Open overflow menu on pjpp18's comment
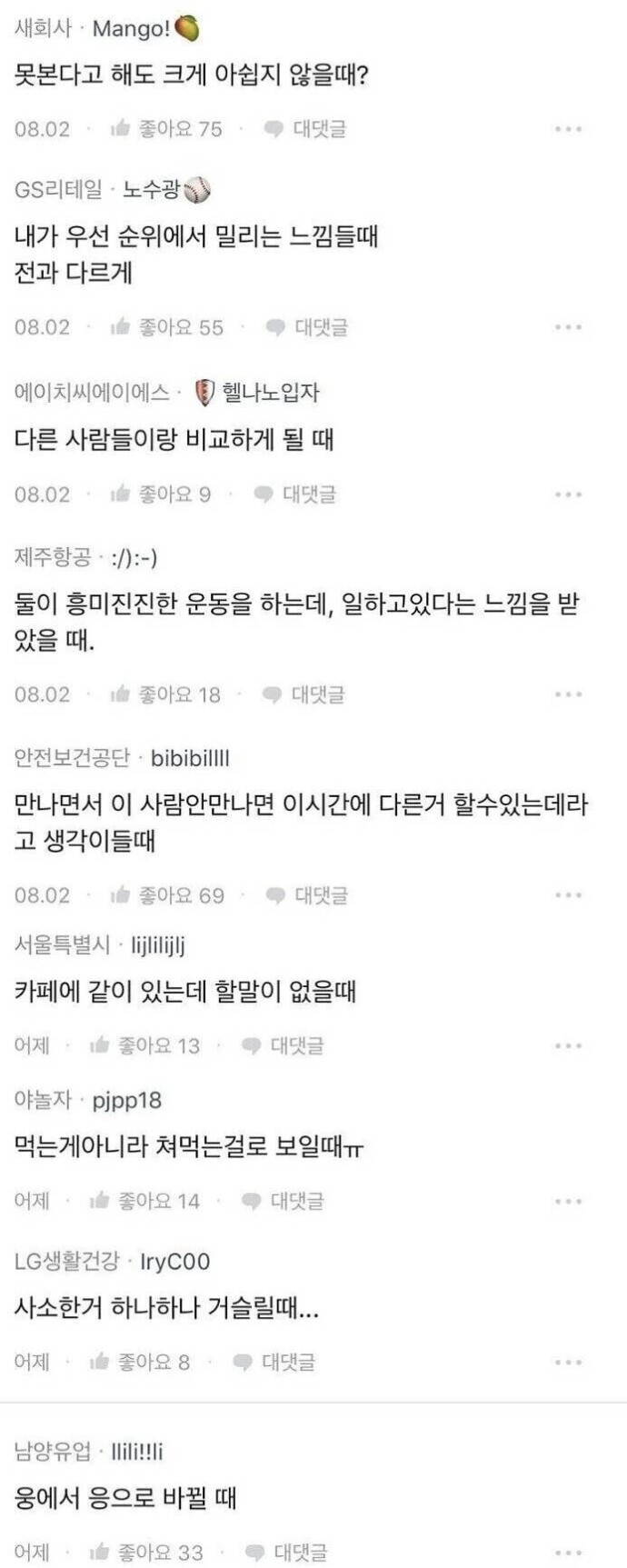Screen dimensions: 627x1568 point(568,1201)
